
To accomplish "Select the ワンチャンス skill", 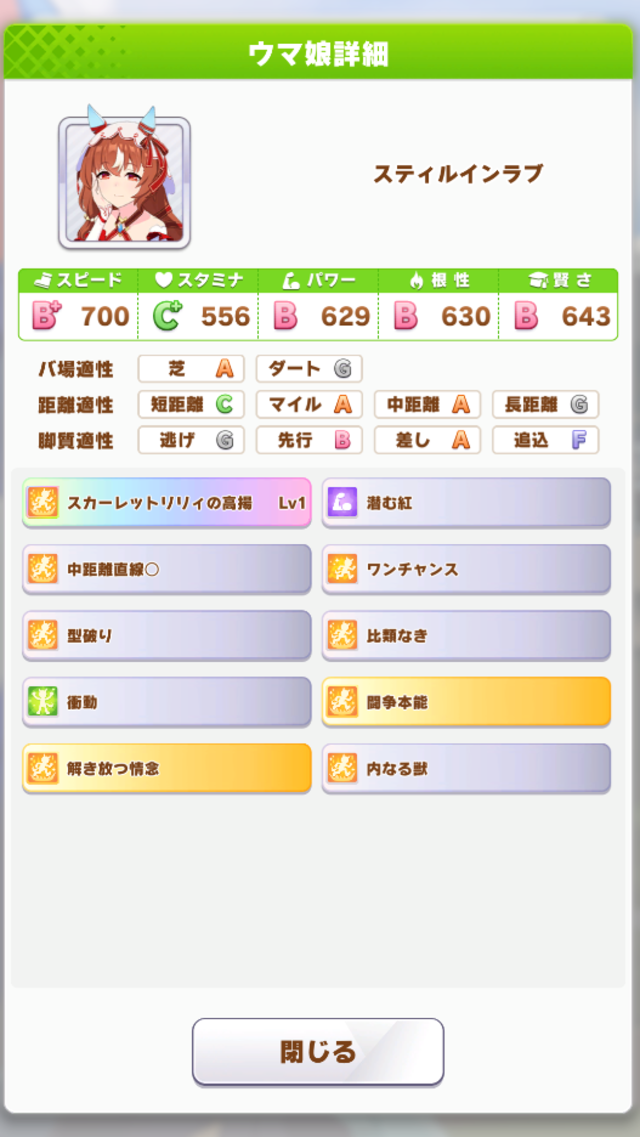I will point(466,569).
